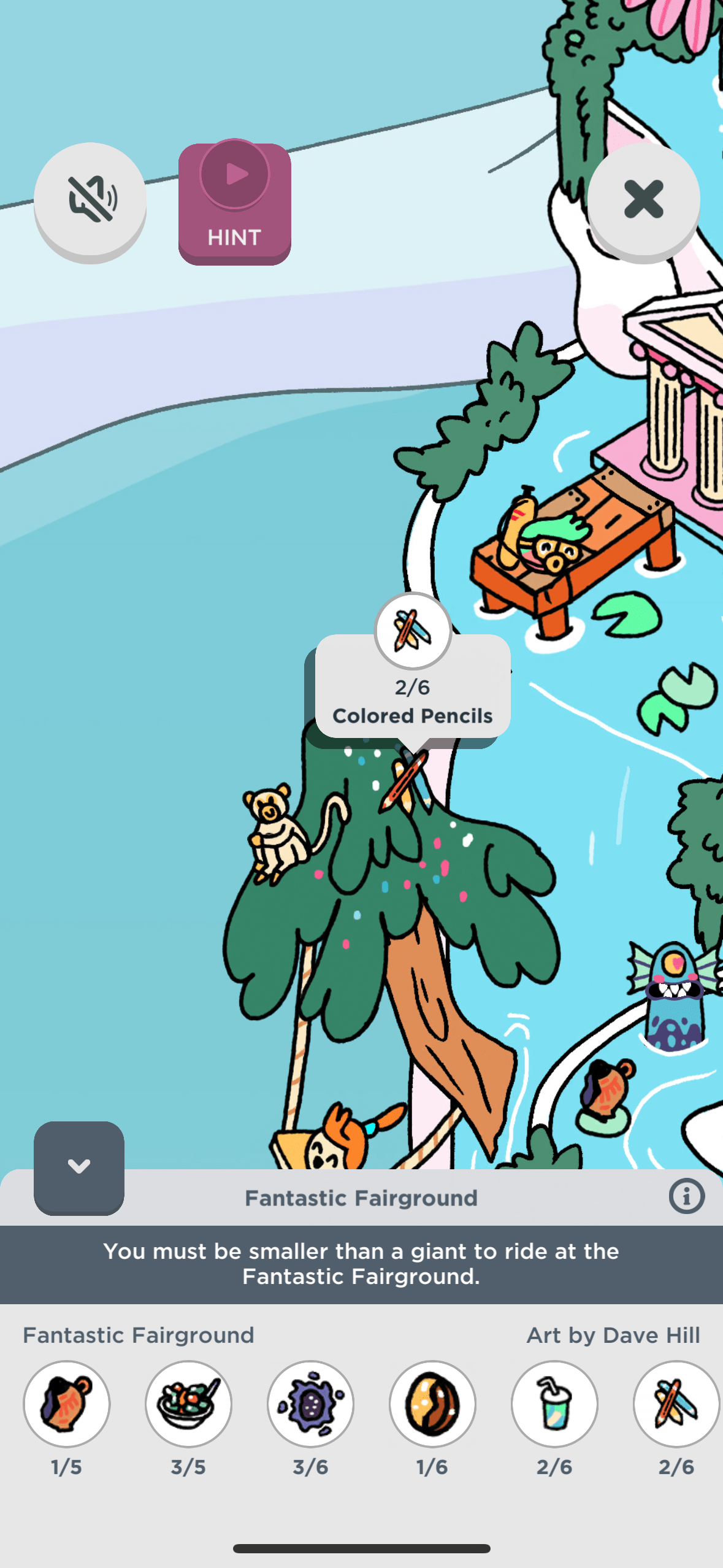The height and width of the screenshot is (1568, 723).
Task: Collapse the bottom panel with the chevron
Action: point(79,1166)
